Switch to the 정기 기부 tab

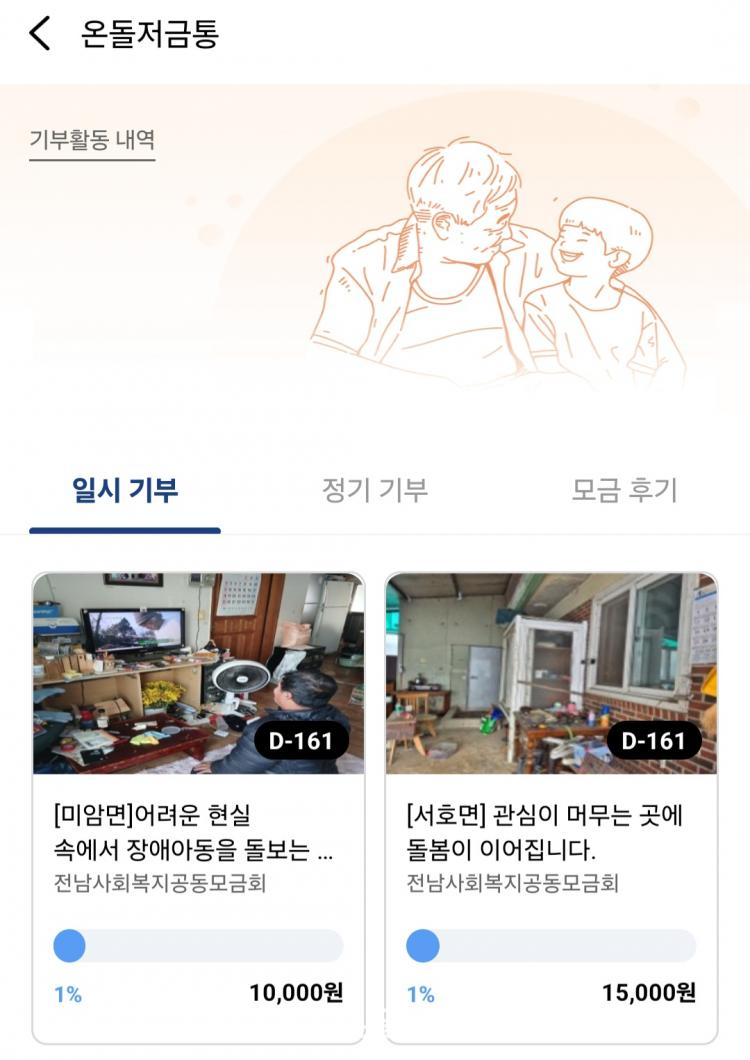click(375, 491)
